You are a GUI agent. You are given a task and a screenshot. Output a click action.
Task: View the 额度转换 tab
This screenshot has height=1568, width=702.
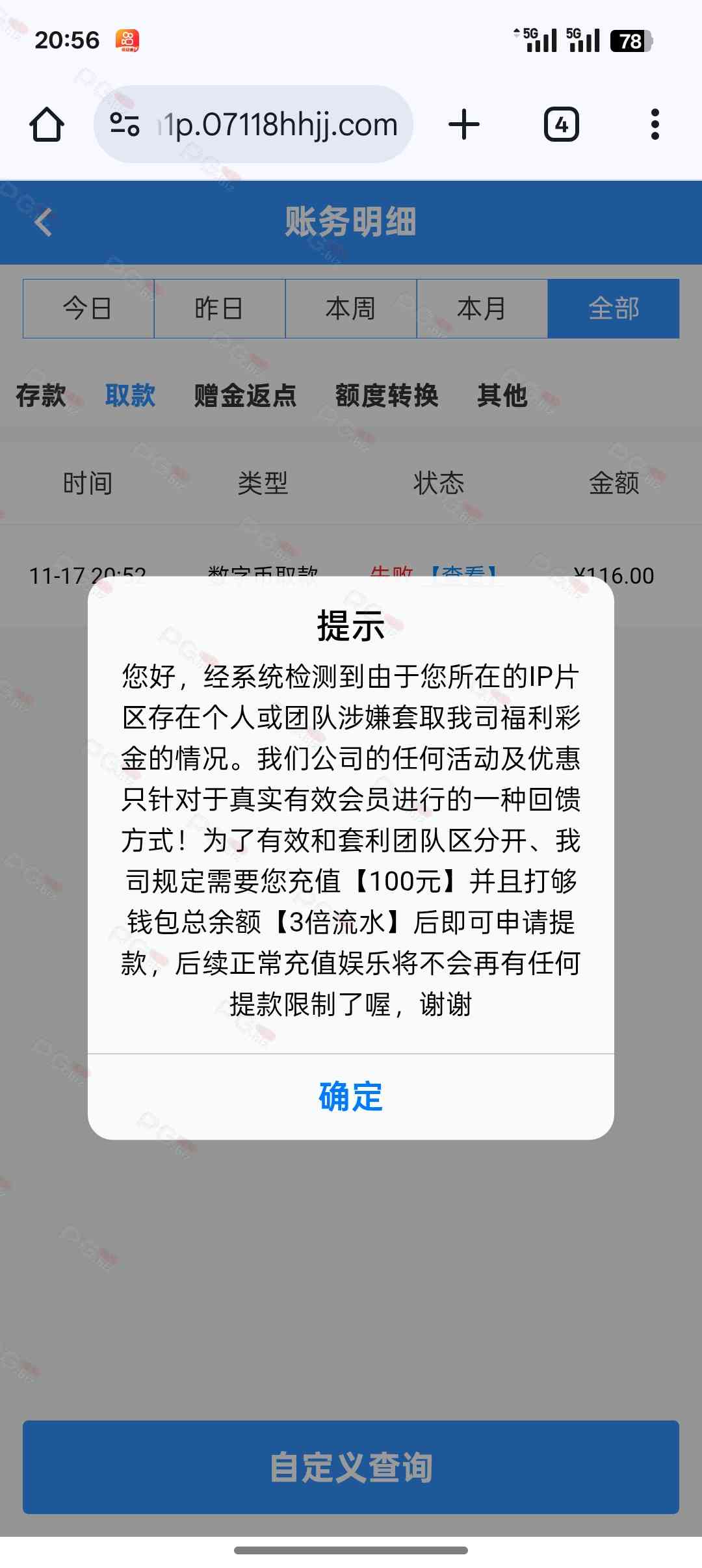click(387, 395)
